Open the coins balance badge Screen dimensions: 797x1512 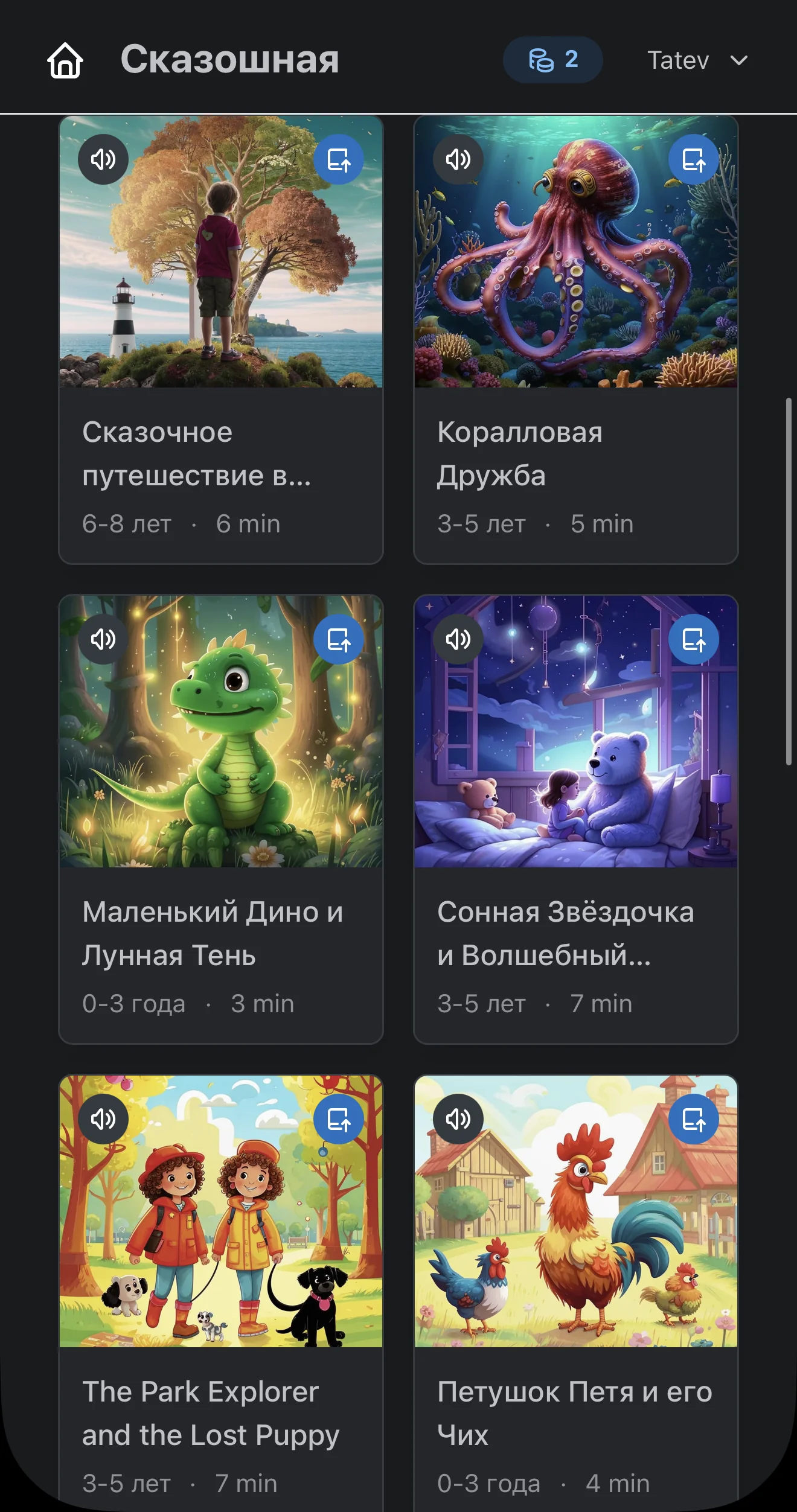click(552, 60)
